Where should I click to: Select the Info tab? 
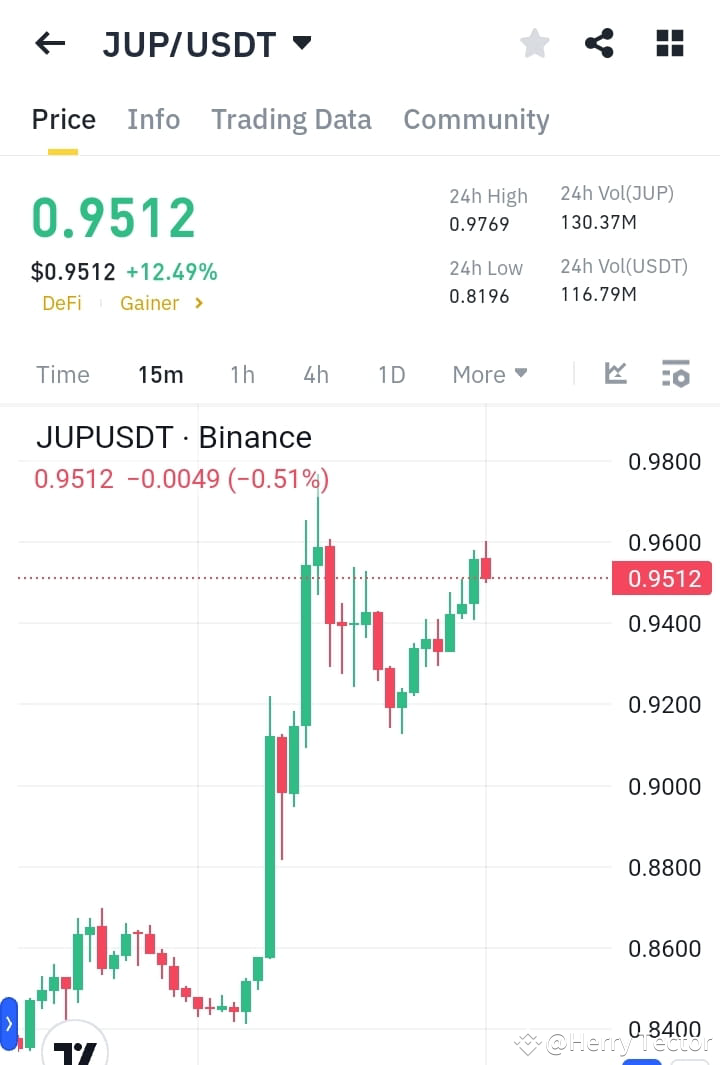153,119
